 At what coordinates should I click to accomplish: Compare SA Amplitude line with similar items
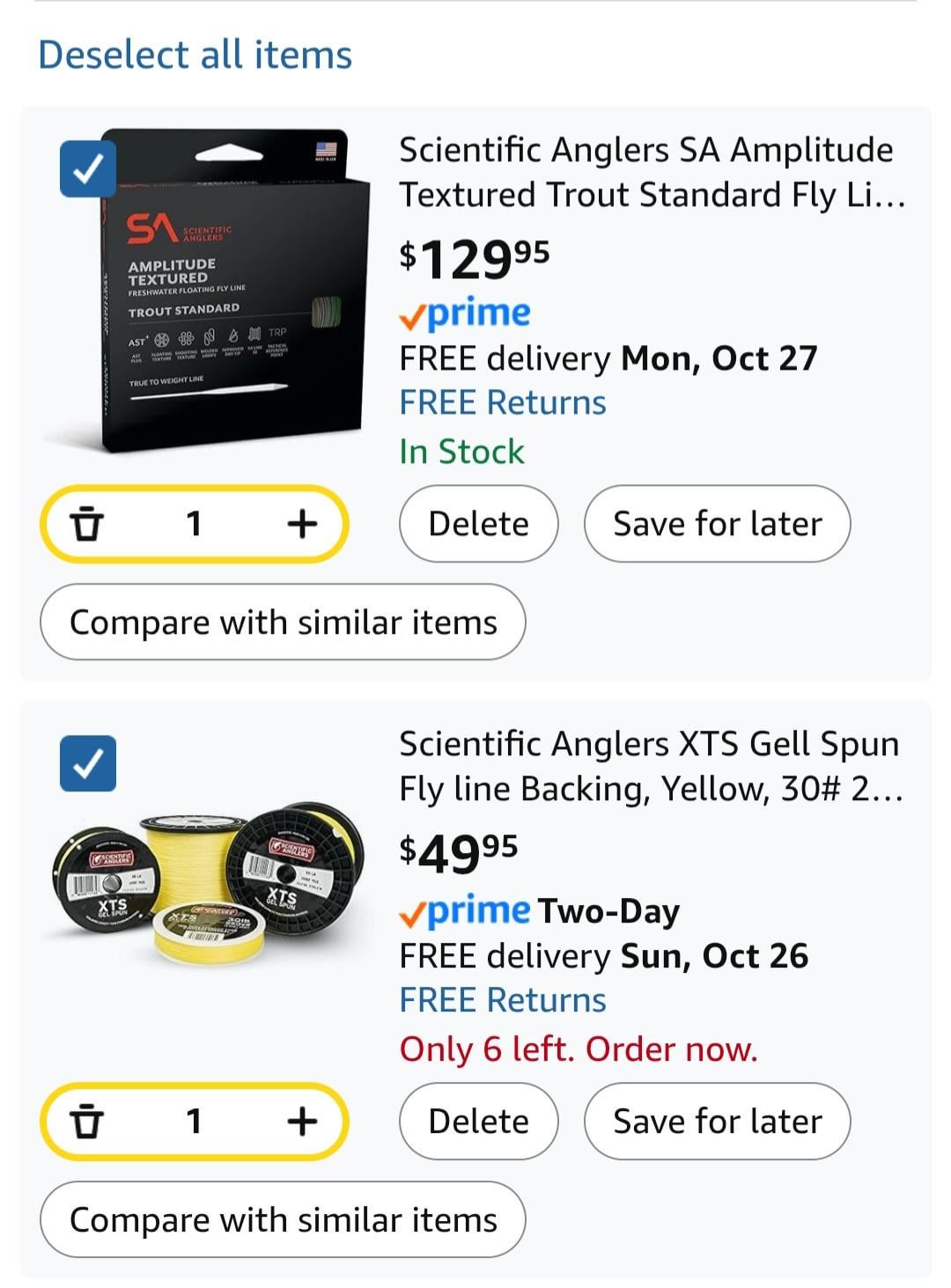(x=283, y=622)
